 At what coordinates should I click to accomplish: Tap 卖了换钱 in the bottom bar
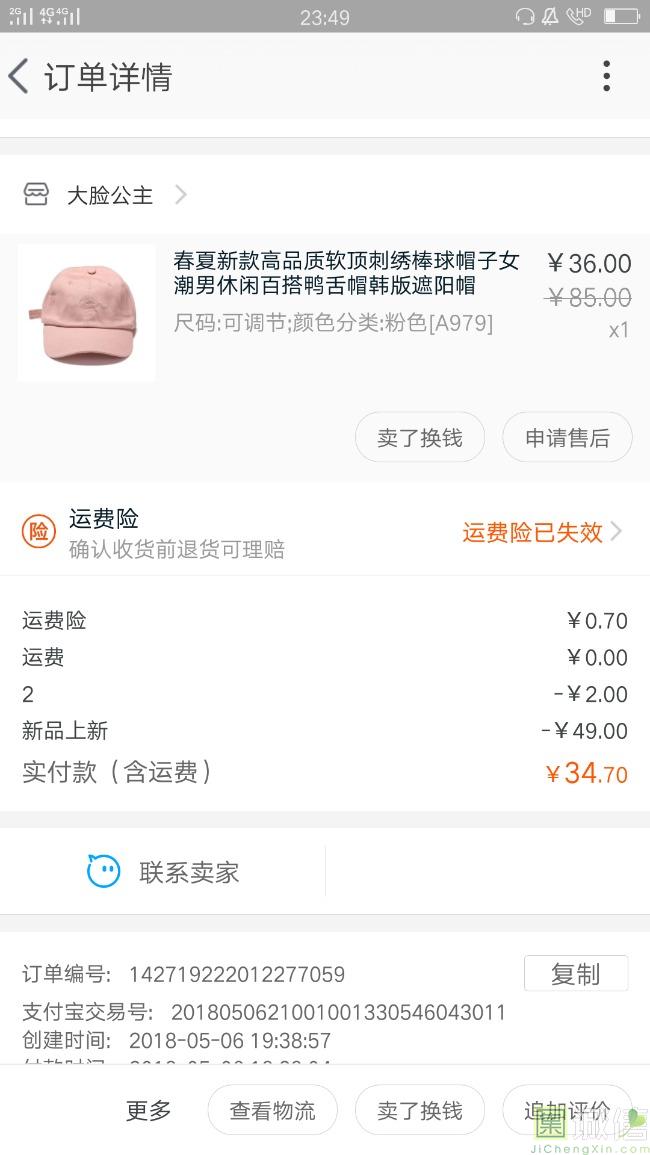click(420, 1110)
